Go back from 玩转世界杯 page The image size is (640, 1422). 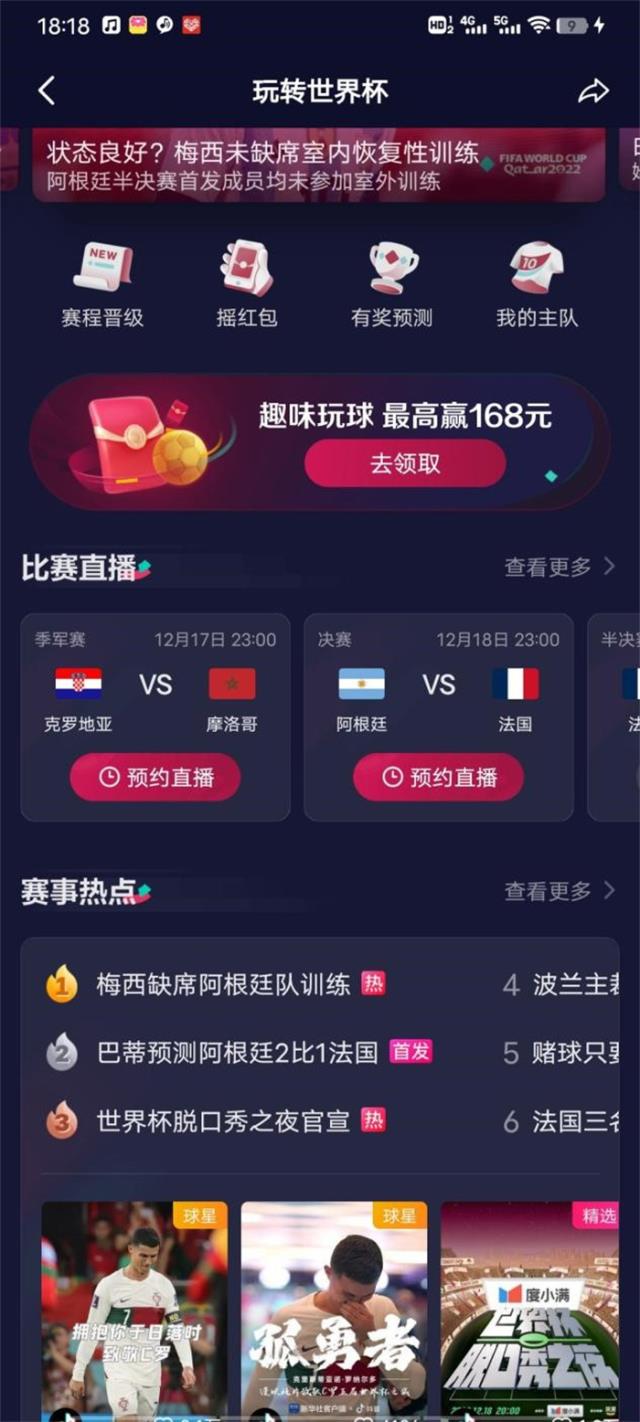point(46,91)
